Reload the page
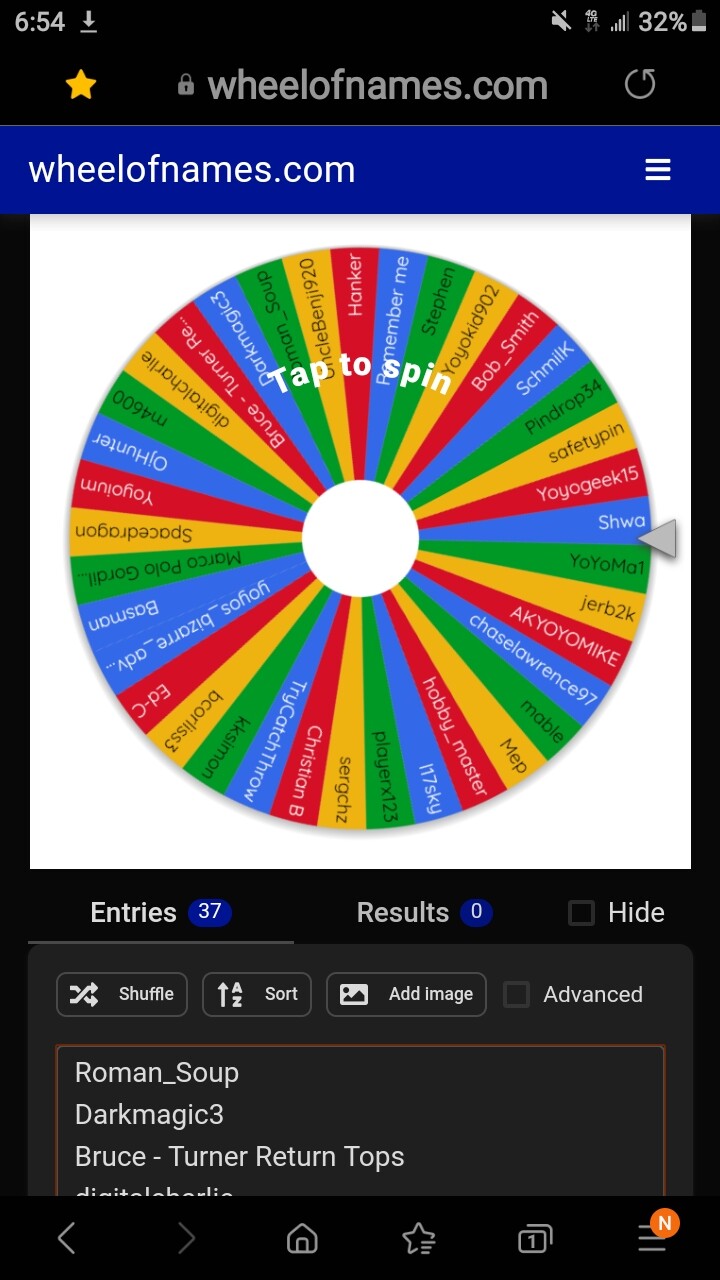Screen dimensions: 720x1280 point(640,85)
